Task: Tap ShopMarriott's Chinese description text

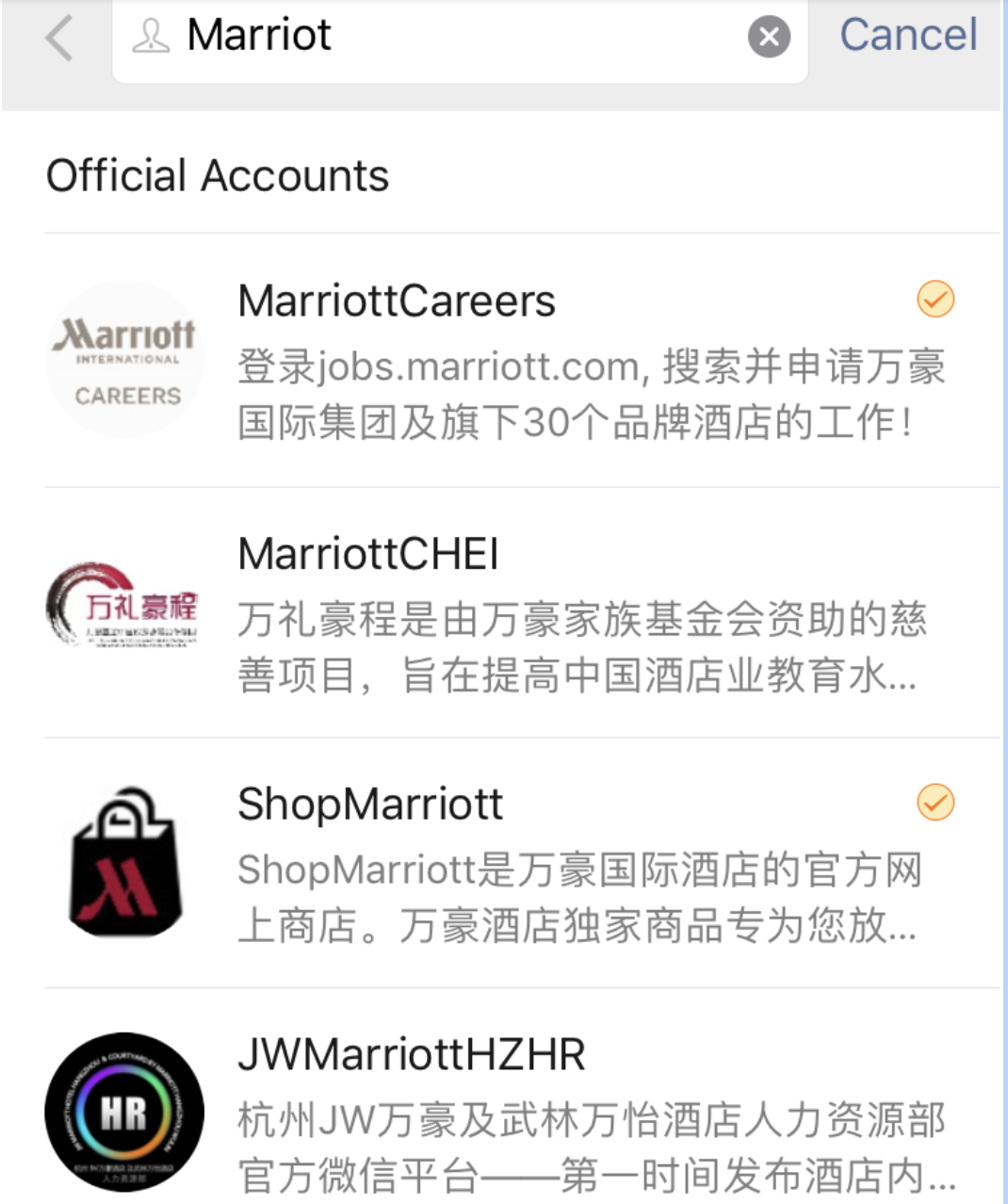Action: point(579,900)
